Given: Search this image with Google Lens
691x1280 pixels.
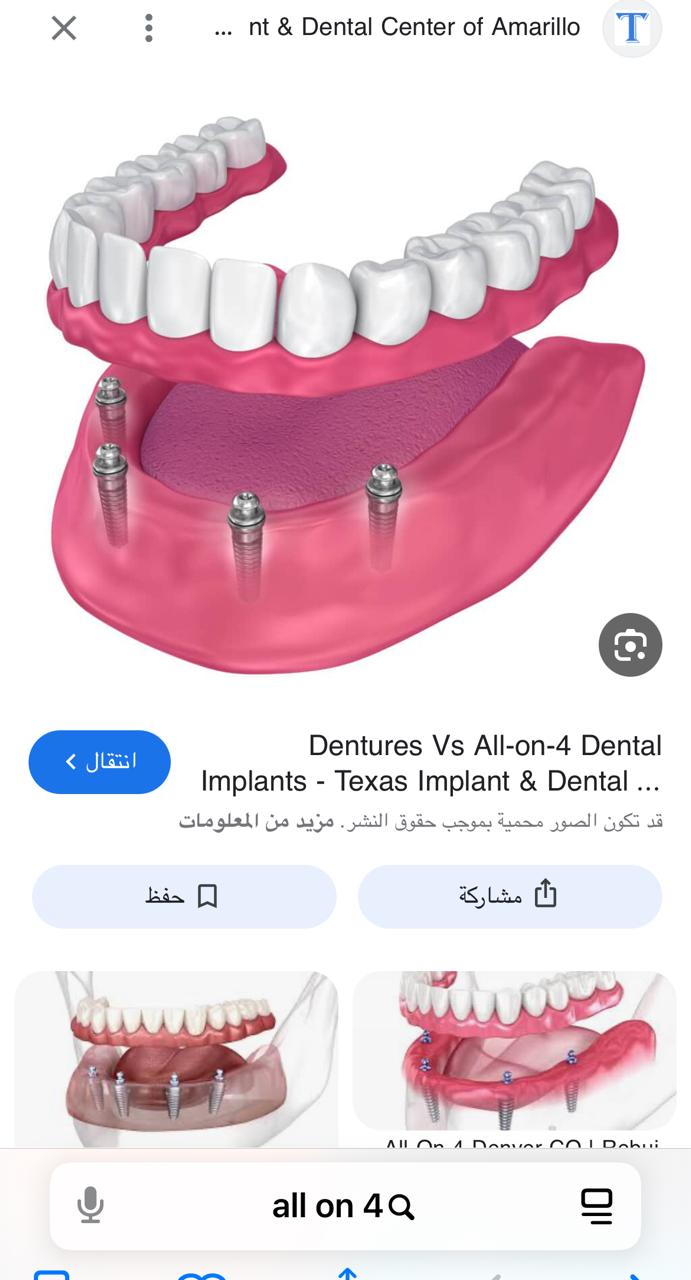Looking at the screenshot, I should pos(630,645).
